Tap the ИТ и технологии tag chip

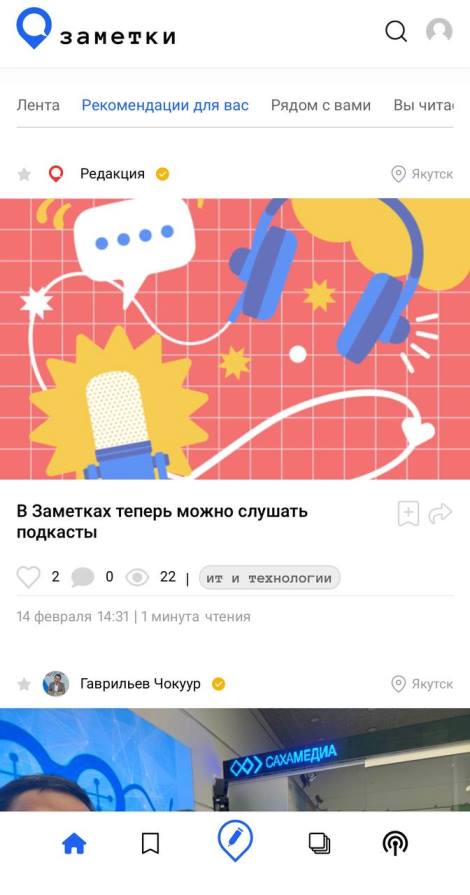pos(270,578)
